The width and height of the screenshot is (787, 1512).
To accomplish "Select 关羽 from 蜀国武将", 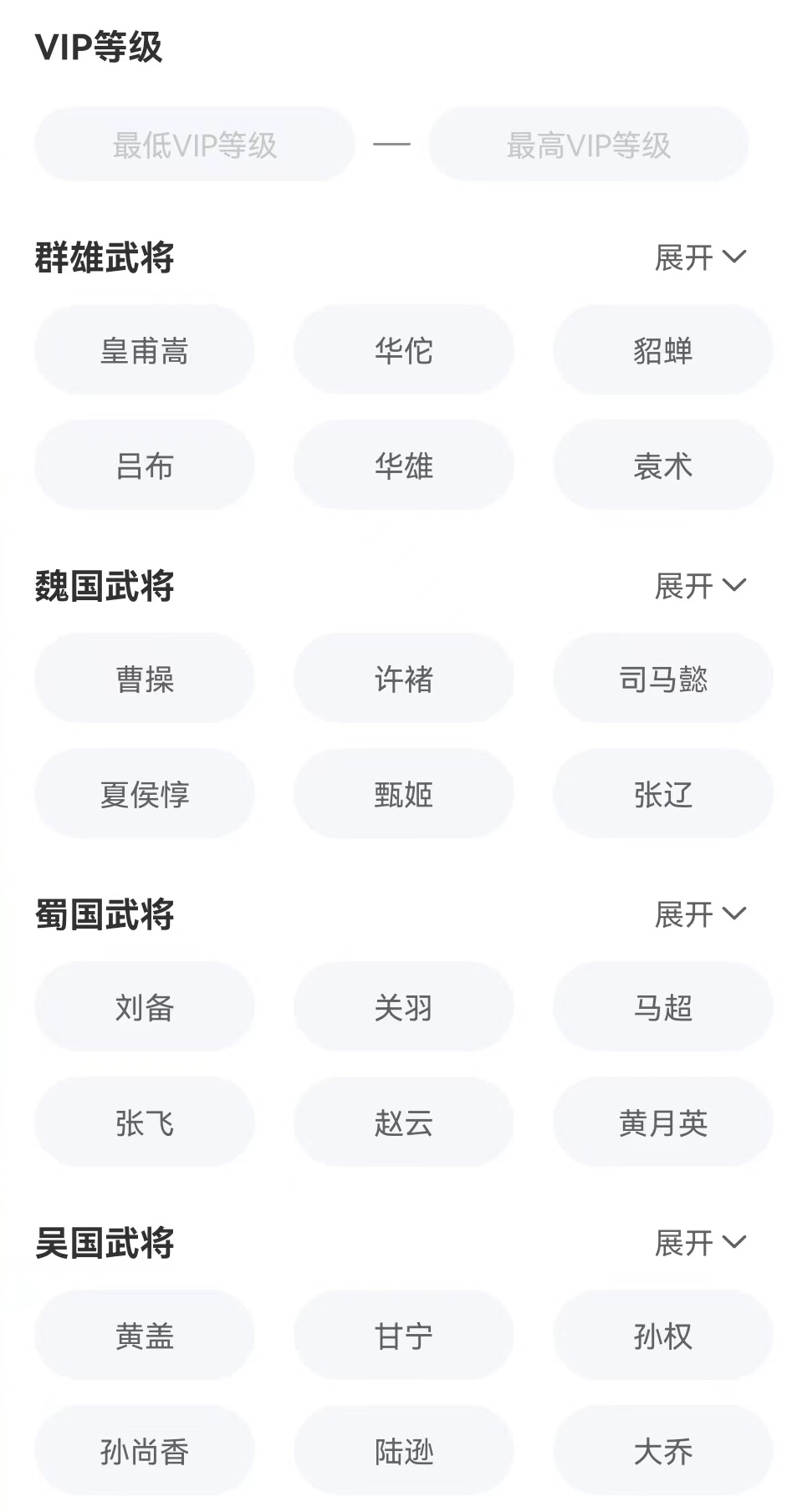I will (403, 1007).
